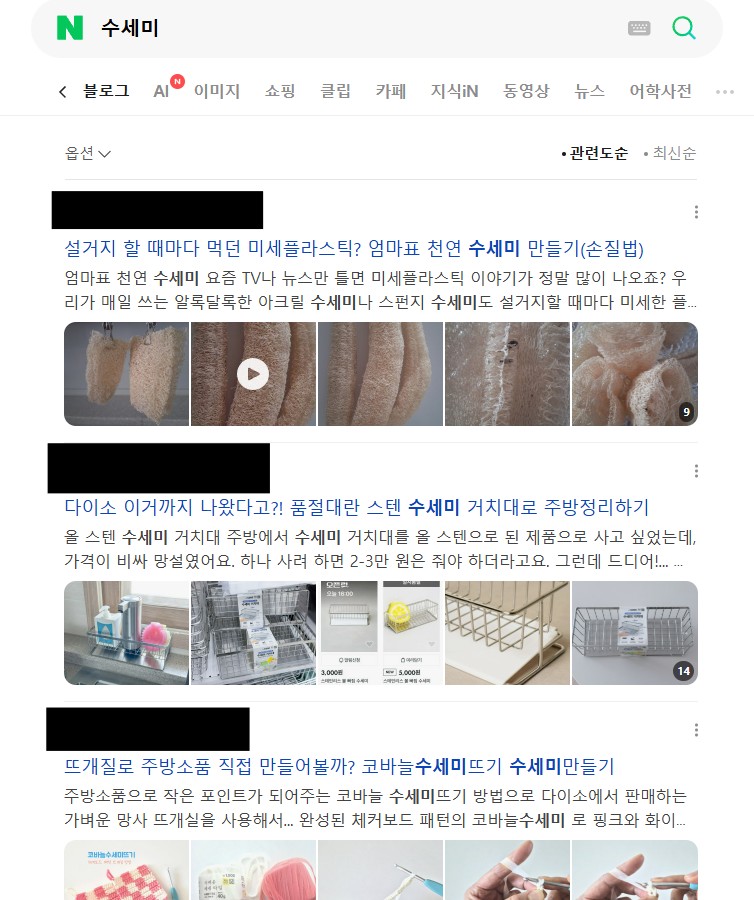Switch to the AI tab
Viewport: 754px width, 900px height.
(x=161, y=91)
